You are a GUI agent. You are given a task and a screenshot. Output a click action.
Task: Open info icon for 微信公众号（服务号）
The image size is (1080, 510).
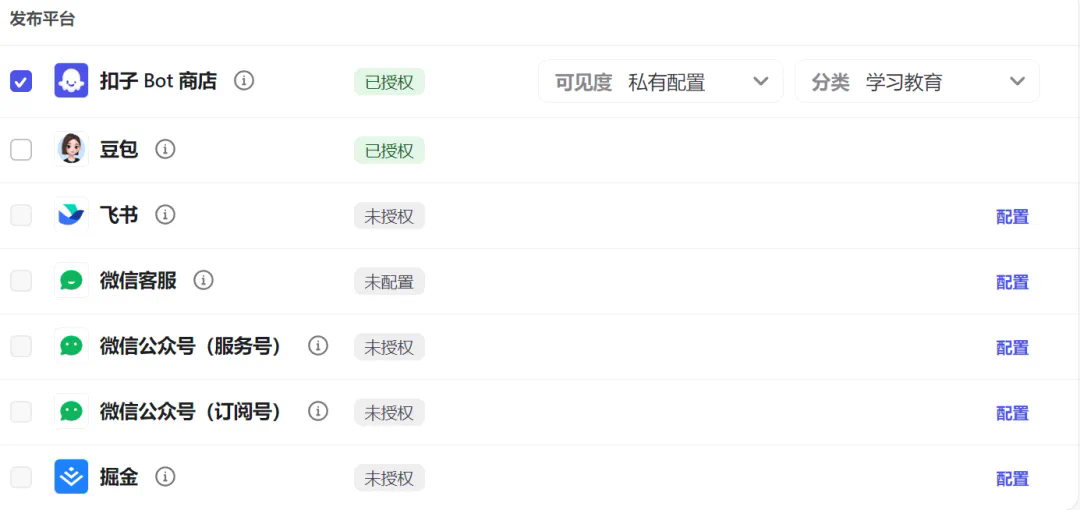pyautogui.click(x=318, y=346)
